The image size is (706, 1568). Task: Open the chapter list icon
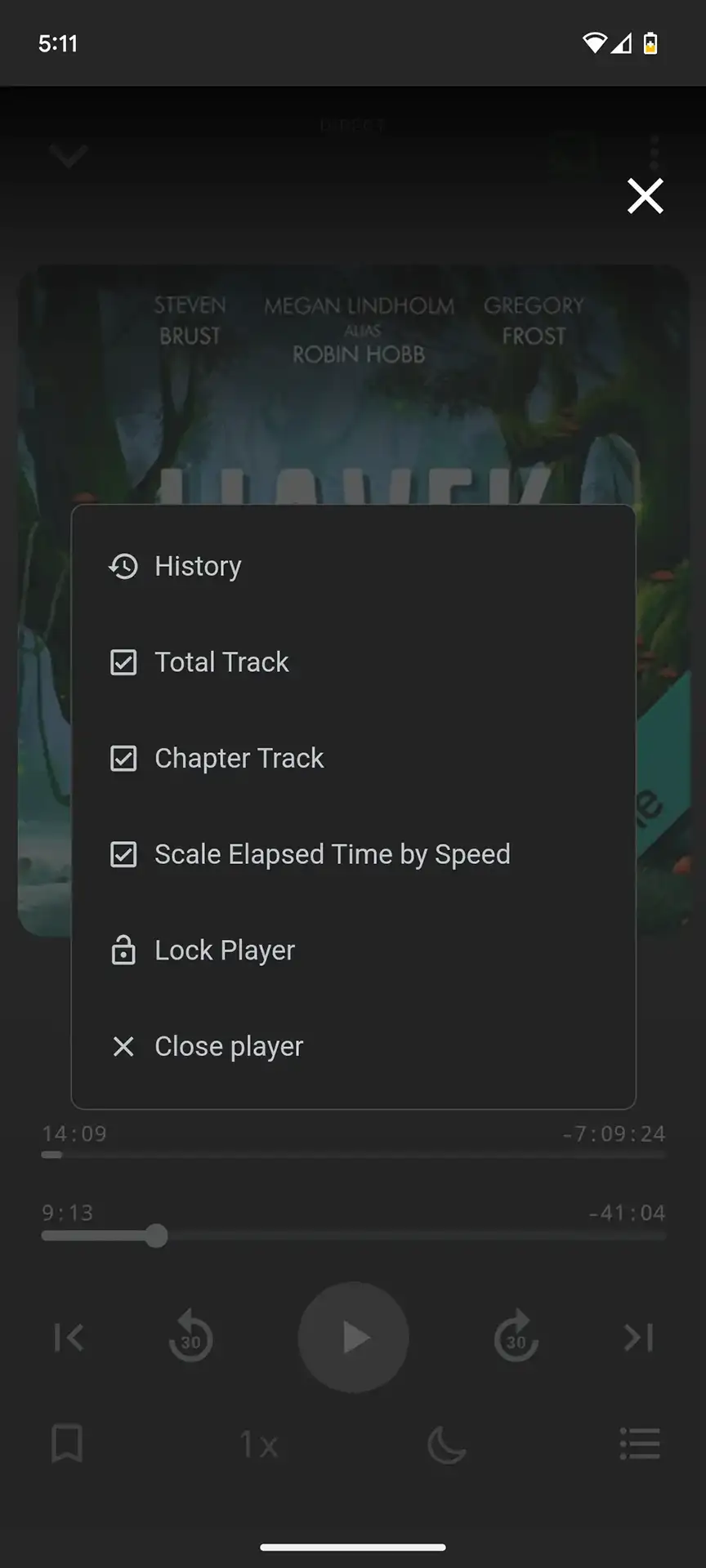pos(639,1444)
